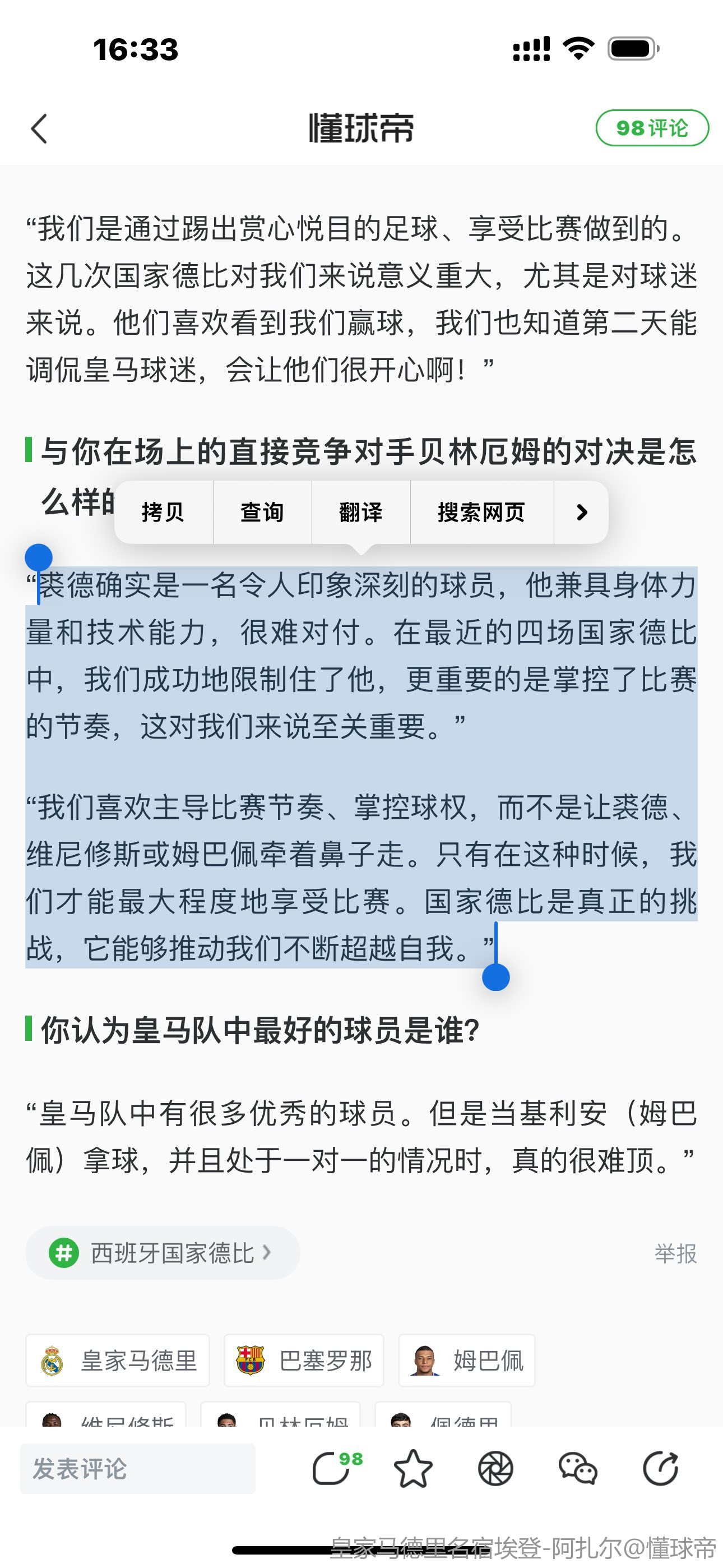Open the 皇家马德里 team chip
Screen dimensions: 723x1568
coord(118,1361)
